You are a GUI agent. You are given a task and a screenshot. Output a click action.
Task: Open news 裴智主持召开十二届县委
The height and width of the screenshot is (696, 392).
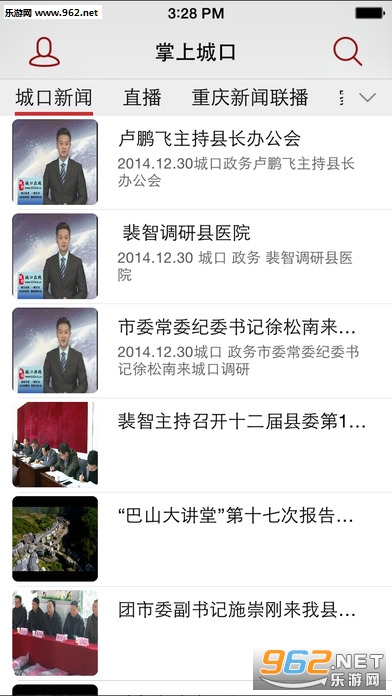click(x=196, y=444)
